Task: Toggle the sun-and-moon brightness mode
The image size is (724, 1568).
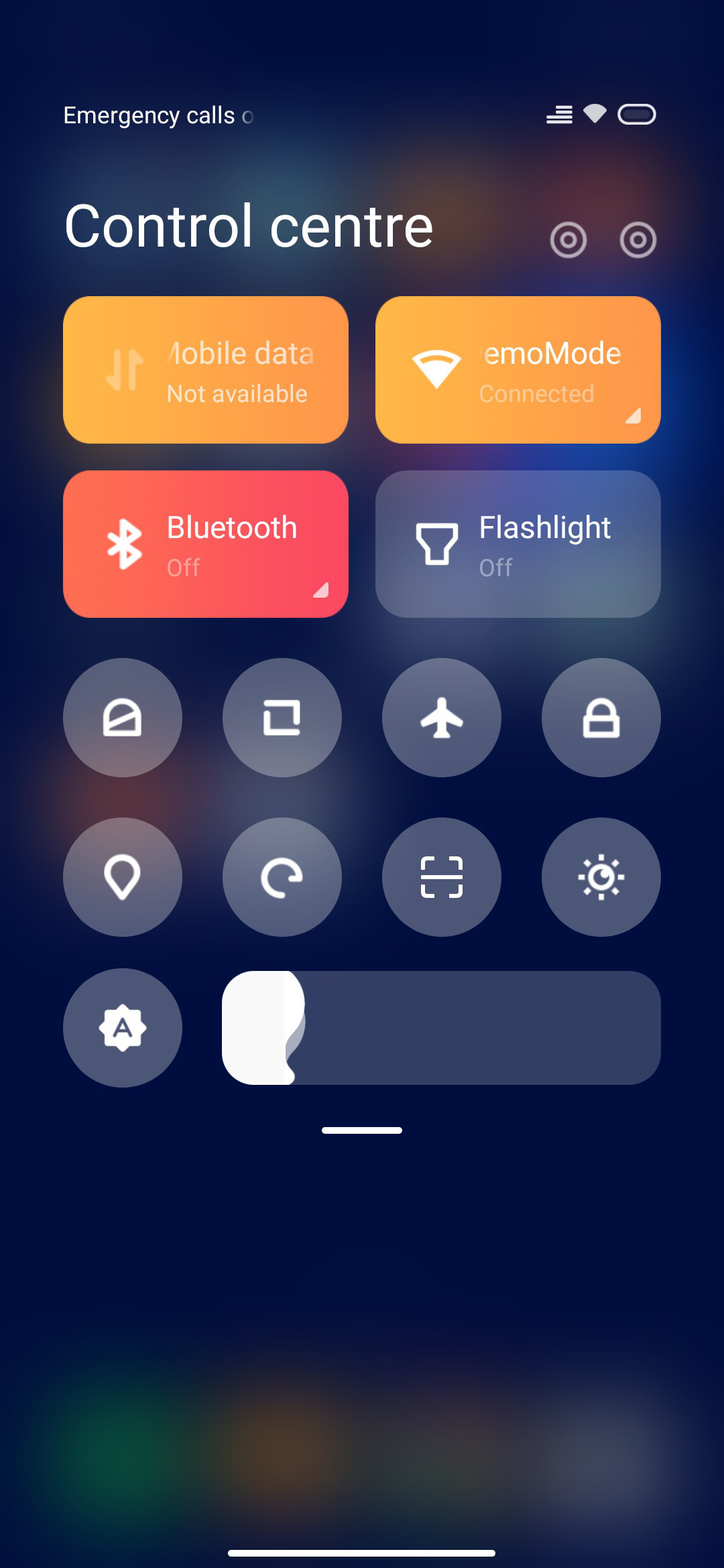Action: coord(601,877)
